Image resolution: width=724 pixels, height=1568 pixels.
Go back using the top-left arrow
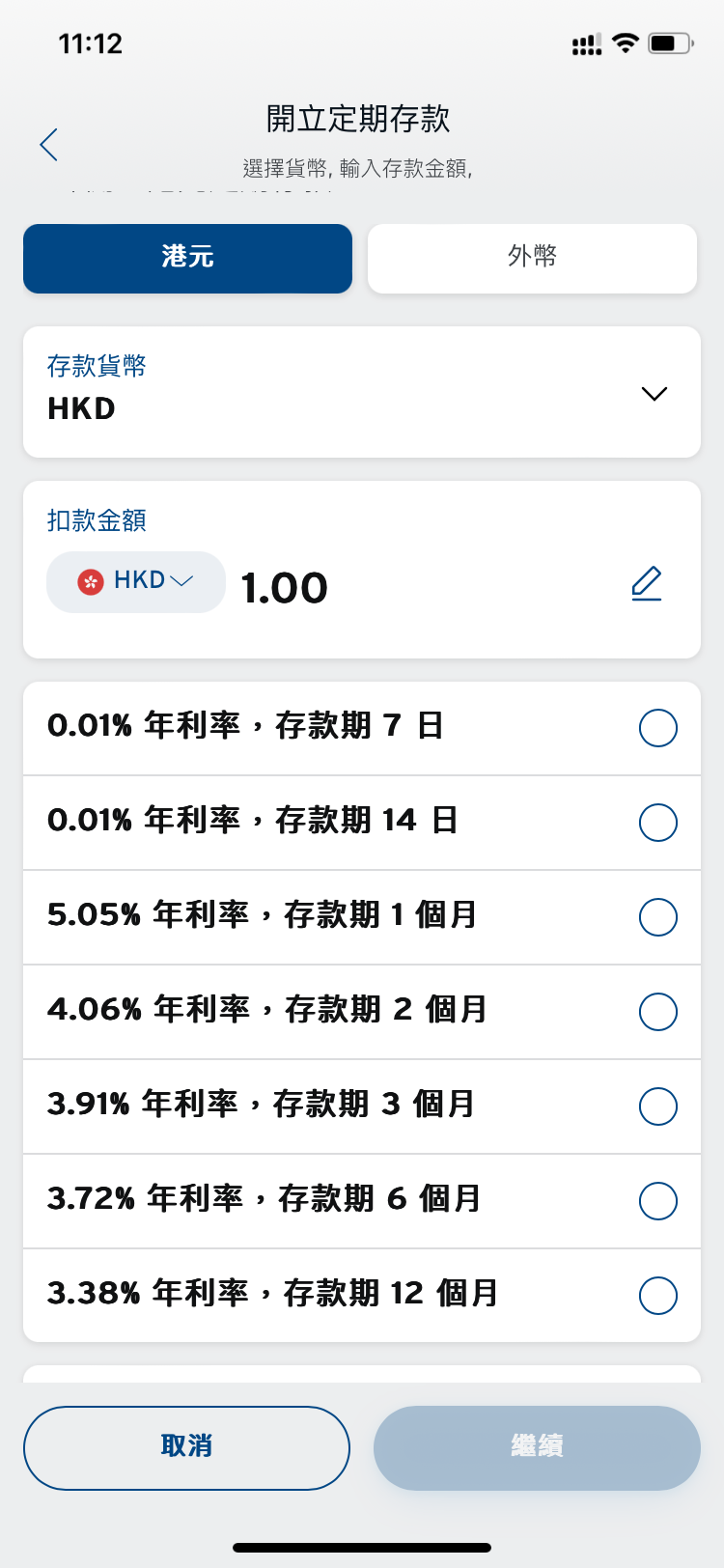[x=49, y=145]
